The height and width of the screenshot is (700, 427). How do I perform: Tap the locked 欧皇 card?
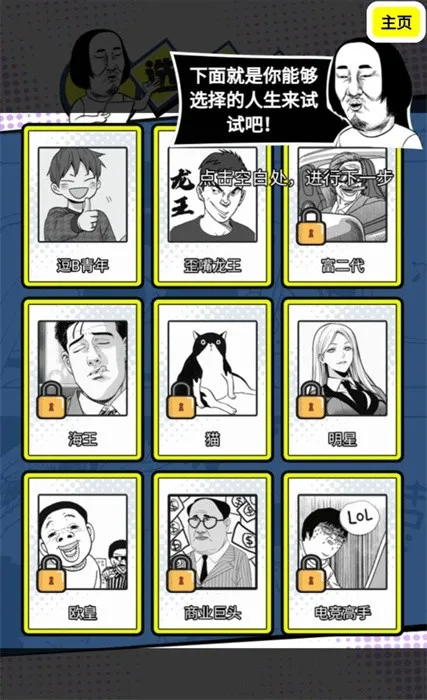[x=83, y=554]
